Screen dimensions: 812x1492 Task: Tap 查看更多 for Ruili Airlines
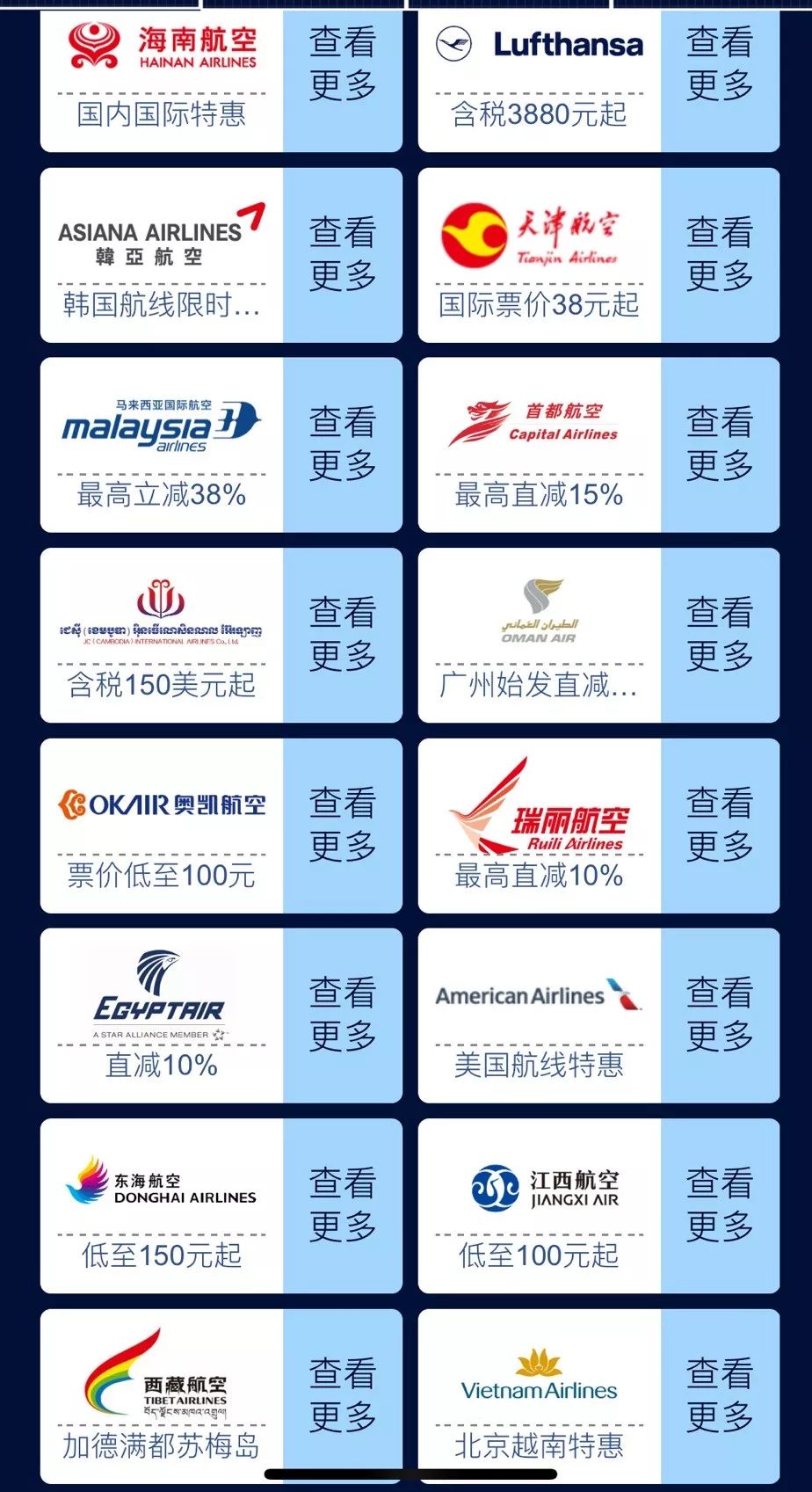pos(720,826)
